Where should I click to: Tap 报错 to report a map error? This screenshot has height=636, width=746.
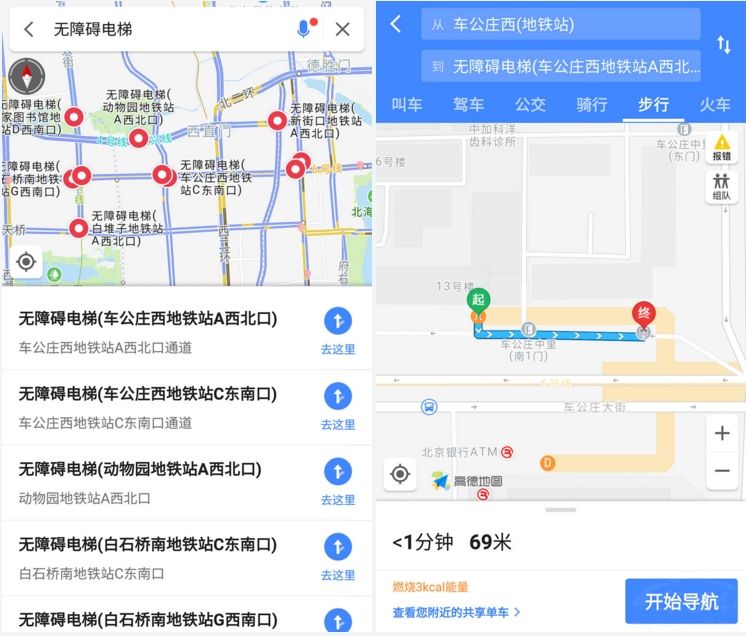(x=721, y=149)
